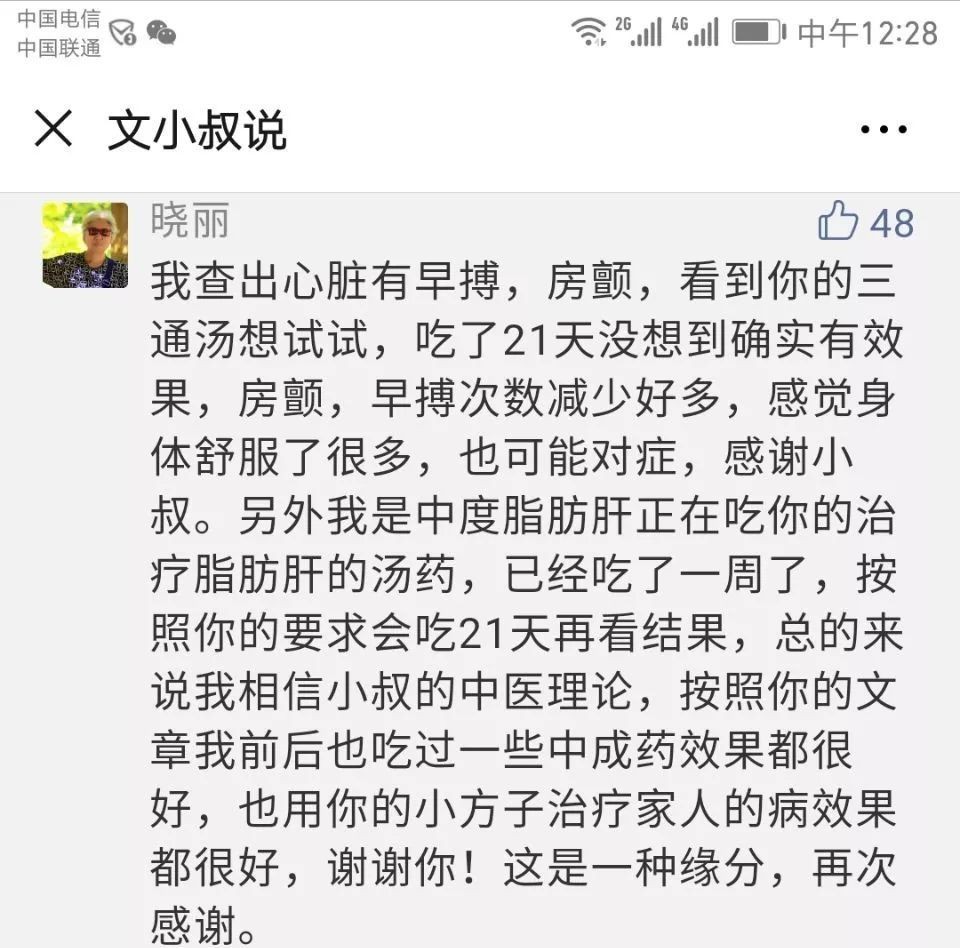This screenshot has width=960, height=948.
Task: Open the three-dot overflow menu
Action: point(883,130)
